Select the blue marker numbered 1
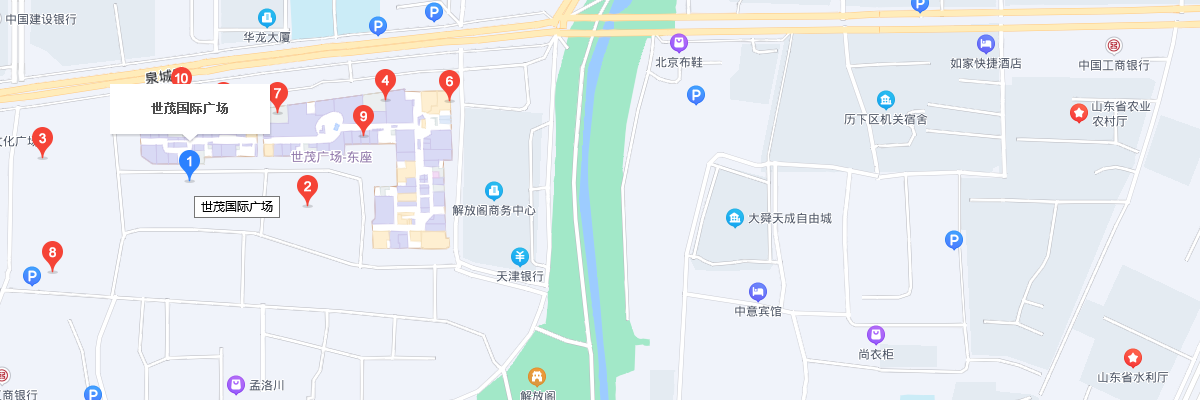1200x400 pixels. point(189,162)
